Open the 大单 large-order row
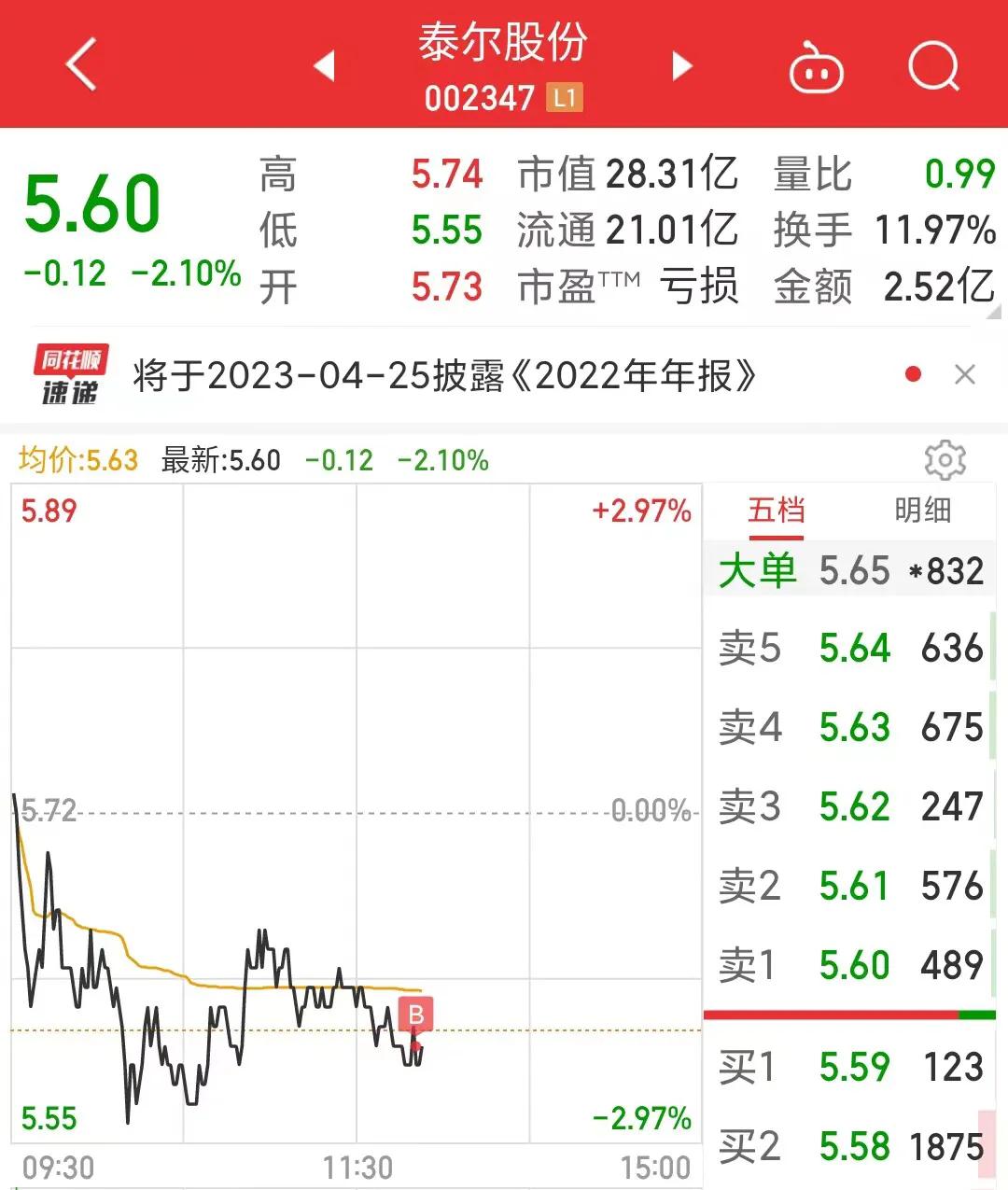Screen dimensions: 1008x1190 [x=849, y=570]
